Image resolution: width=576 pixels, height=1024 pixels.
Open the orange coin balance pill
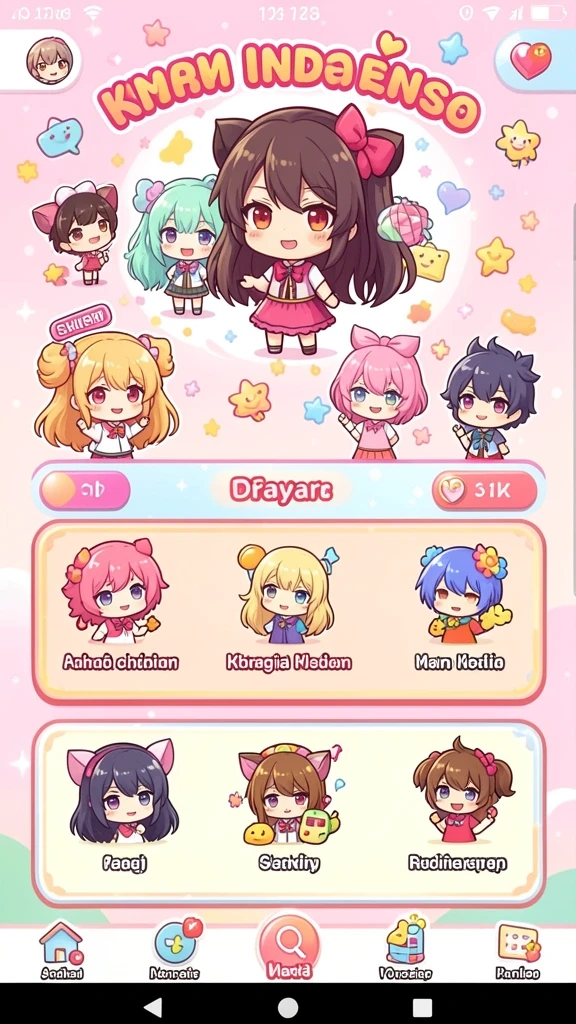85,490
